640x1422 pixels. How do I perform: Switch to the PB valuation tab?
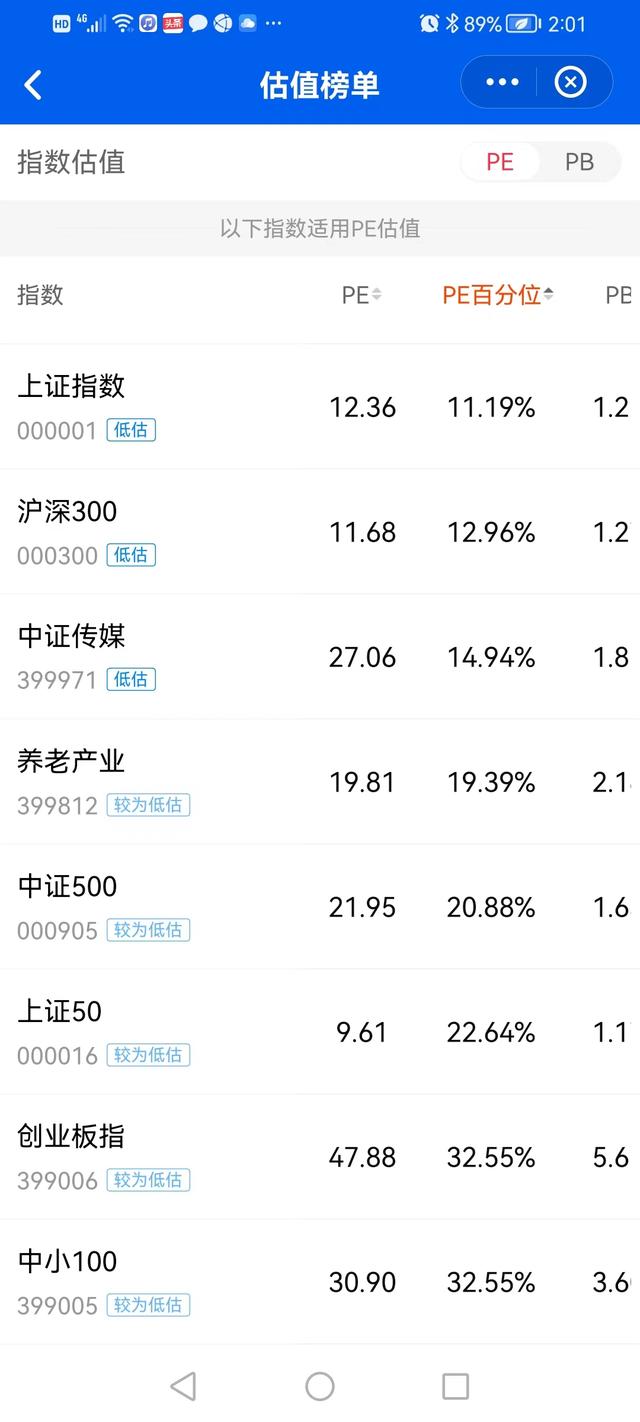click(579, 162)
